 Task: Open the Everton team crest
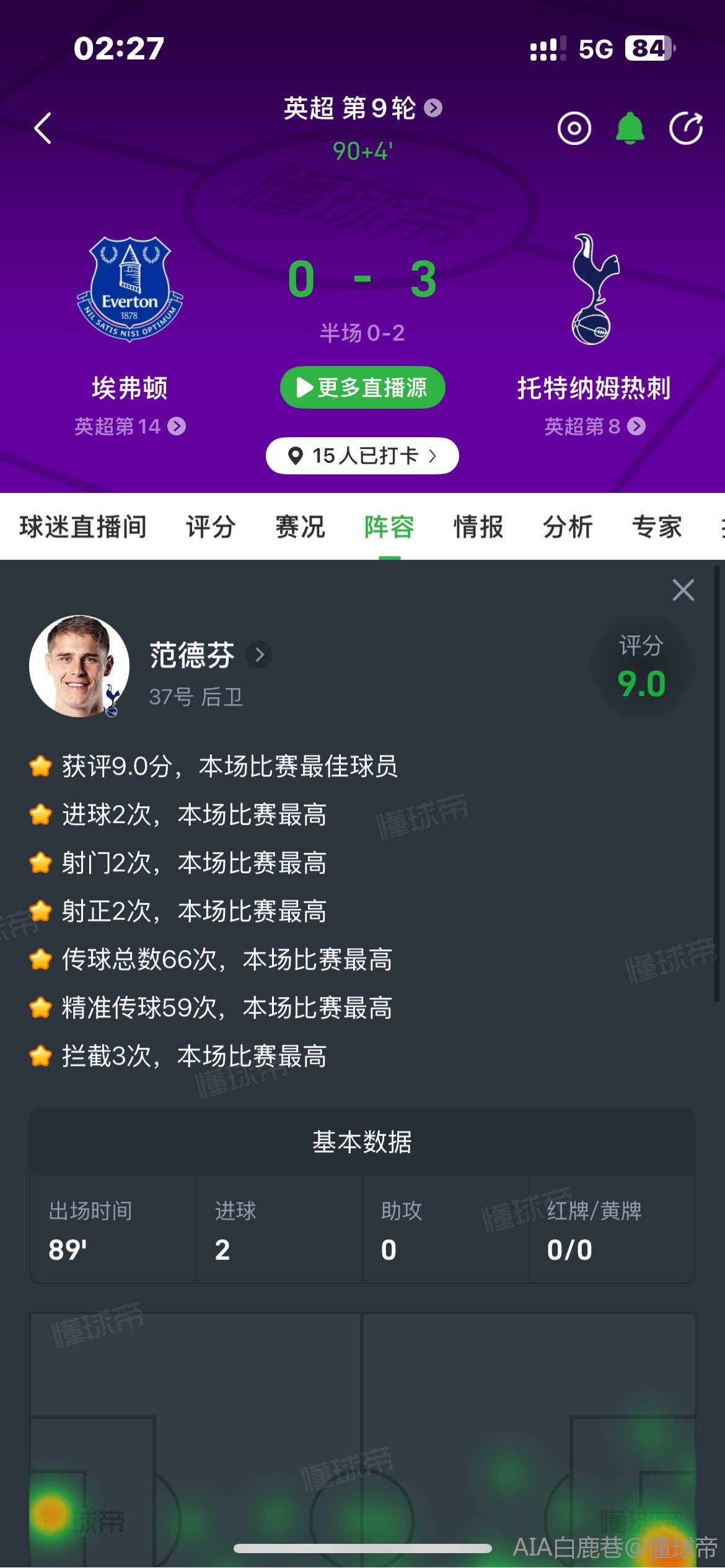[x=130, y=289]
